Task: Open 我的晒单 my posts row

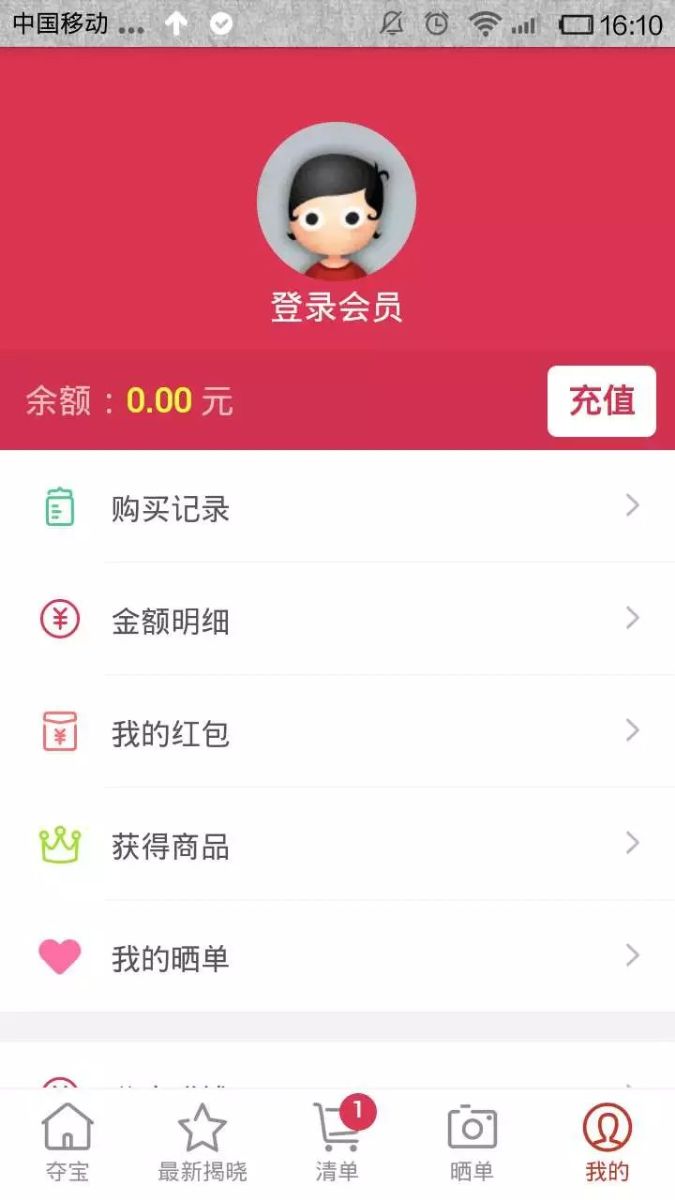Action: 337,958
